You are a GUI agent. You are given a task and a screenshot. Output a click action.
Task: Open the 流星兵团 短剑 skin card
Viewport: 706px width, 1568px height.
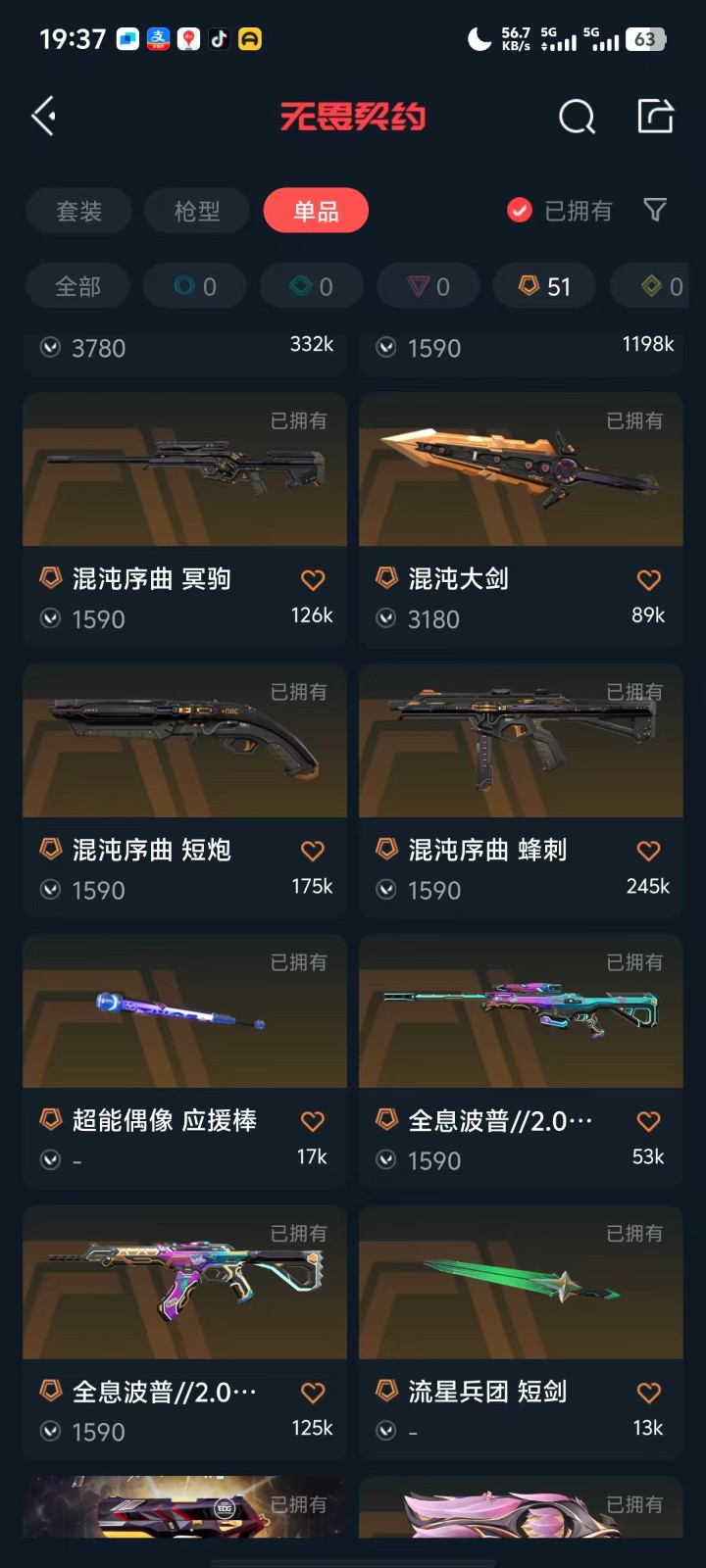[x=521, y=1284]
